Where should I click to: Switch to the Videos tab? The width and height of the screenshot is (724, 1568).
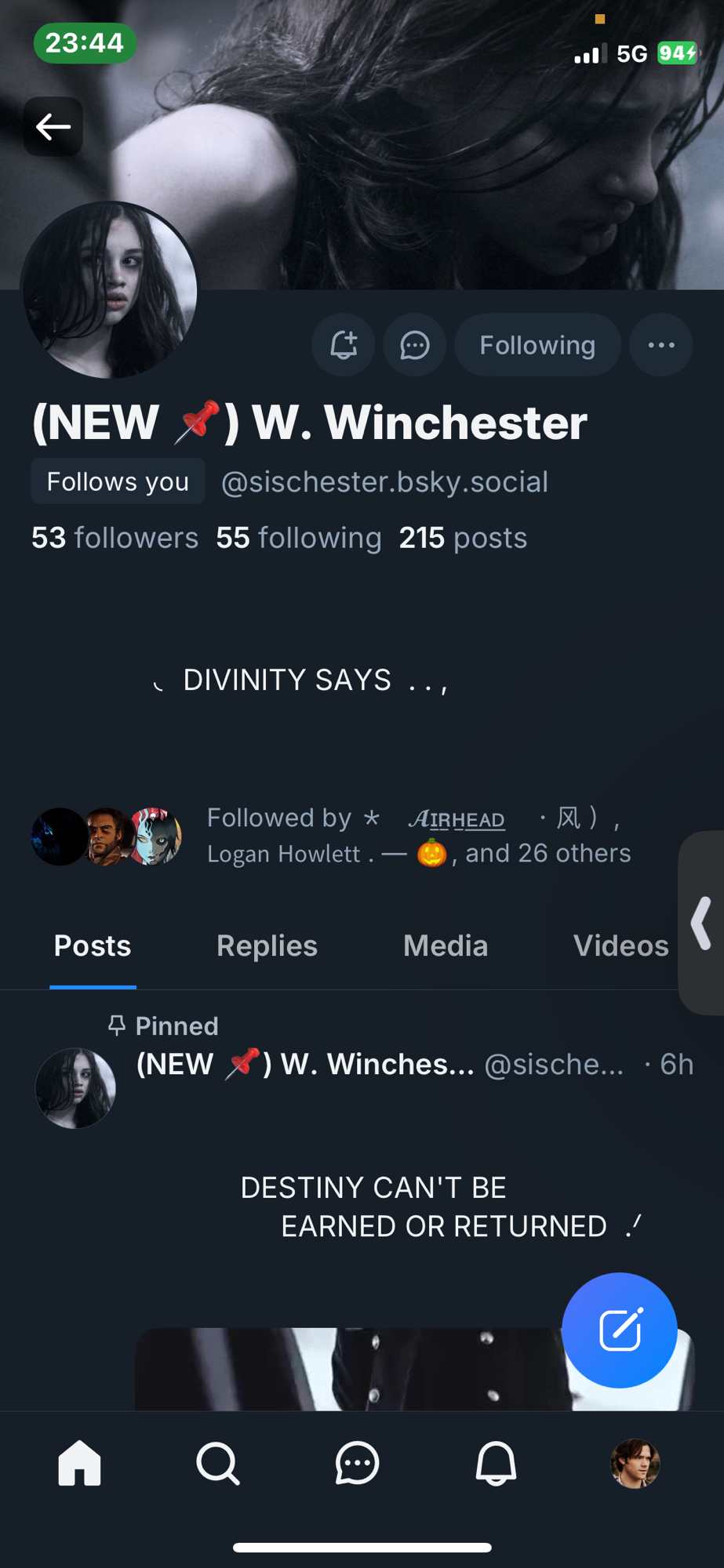620,946
